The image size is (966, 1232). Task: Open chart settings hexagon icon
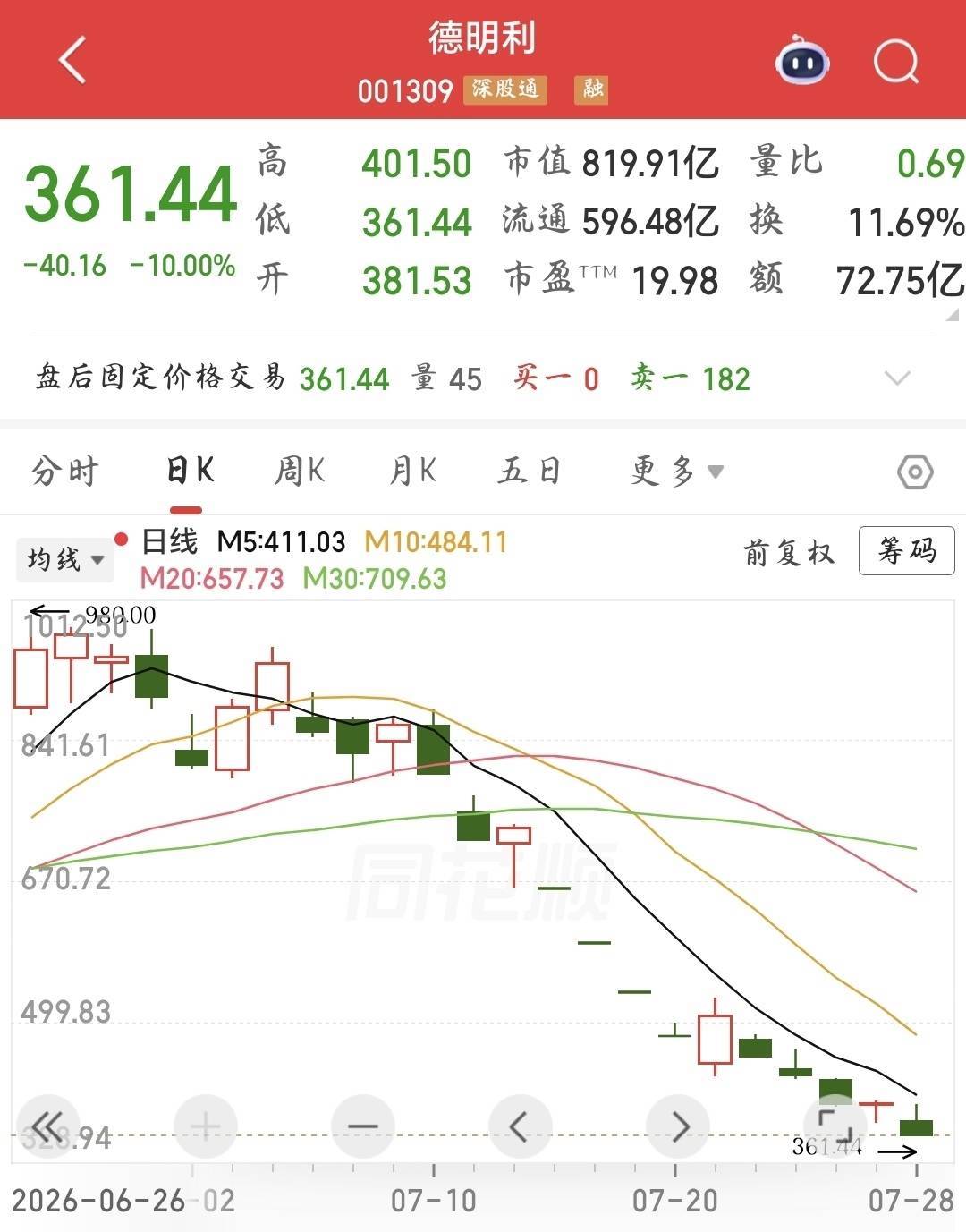(x=915, y=472)
